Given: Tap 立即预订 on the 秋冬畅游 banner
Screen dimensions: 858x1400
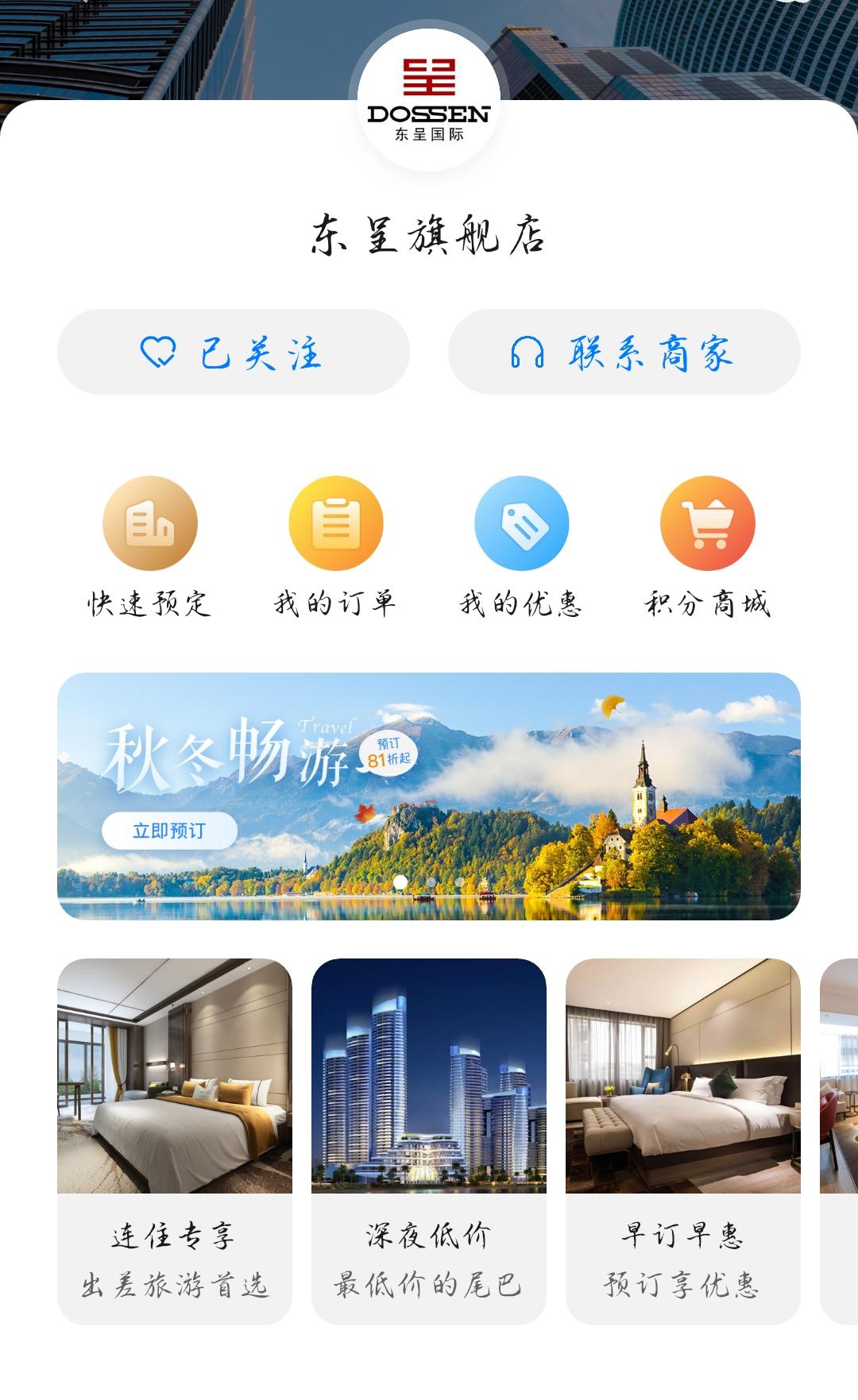Looking at the screenshot, I should tap(169, 831).
